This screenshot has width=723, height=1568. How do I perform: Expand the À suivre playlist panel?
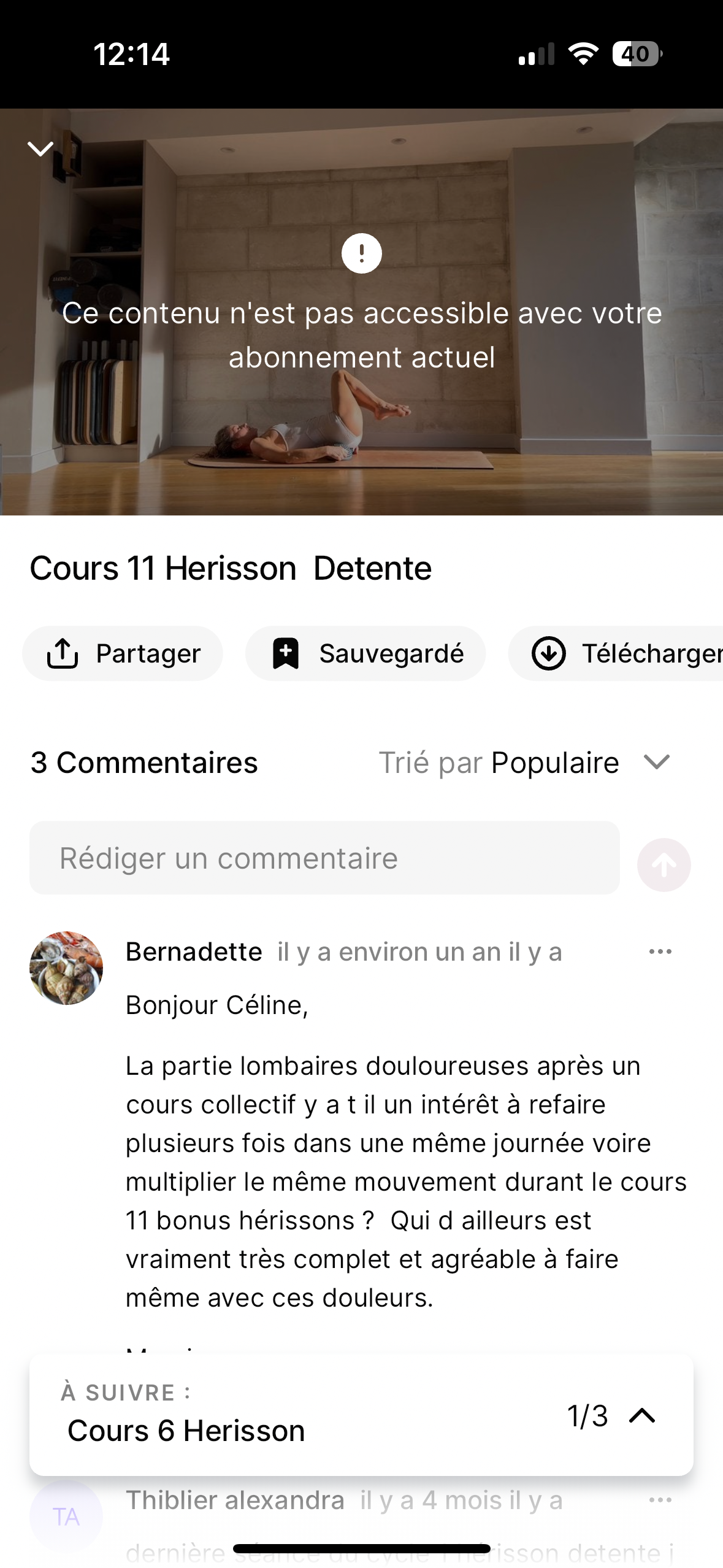642,1416
